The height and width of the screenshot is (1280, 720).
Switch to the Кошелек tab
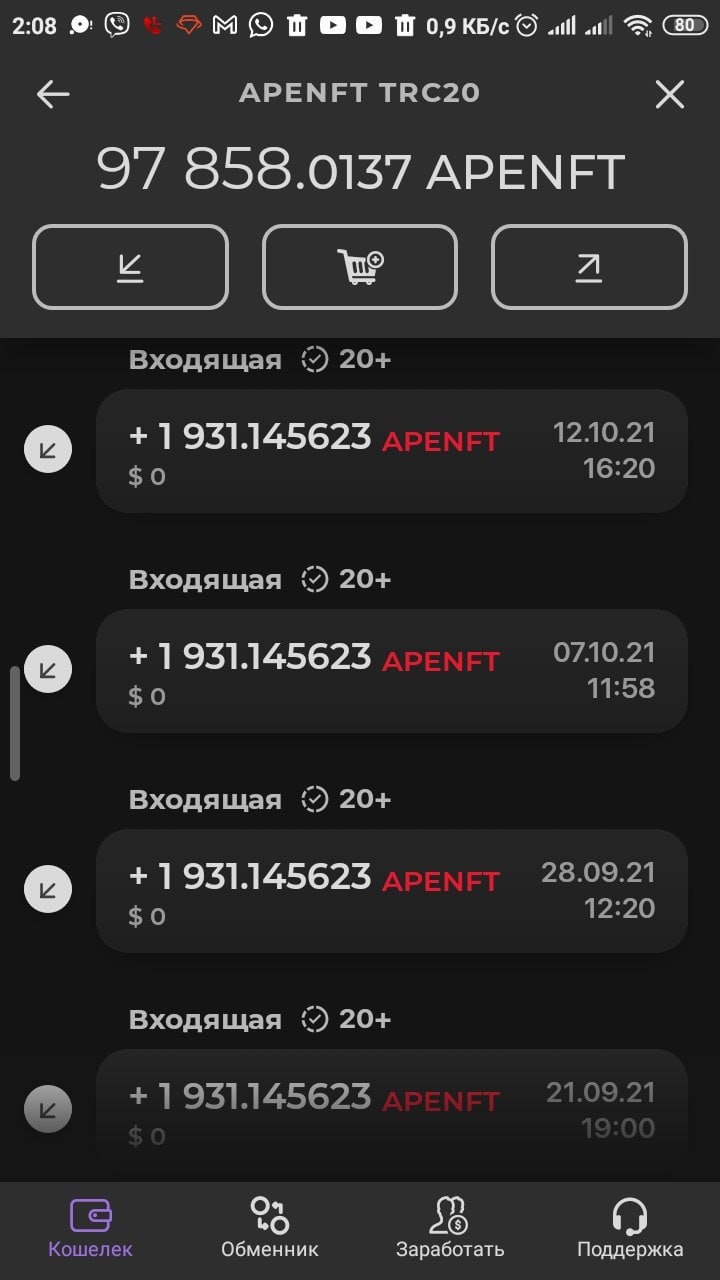(x=90, y=1230)
